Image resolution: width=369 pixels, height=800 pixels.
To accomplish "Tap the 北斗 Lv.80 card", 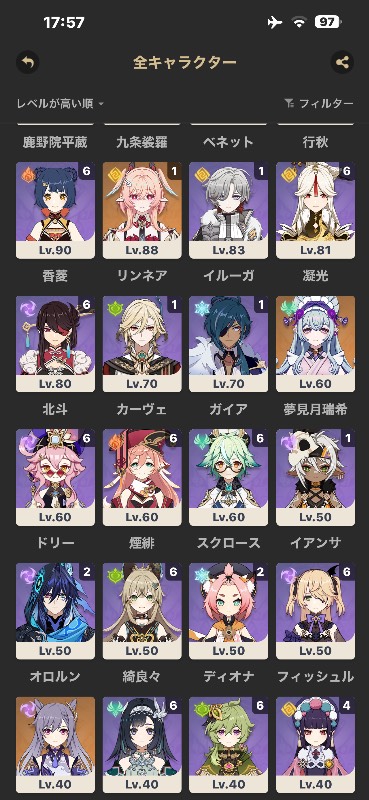I will tap(55, 344).
